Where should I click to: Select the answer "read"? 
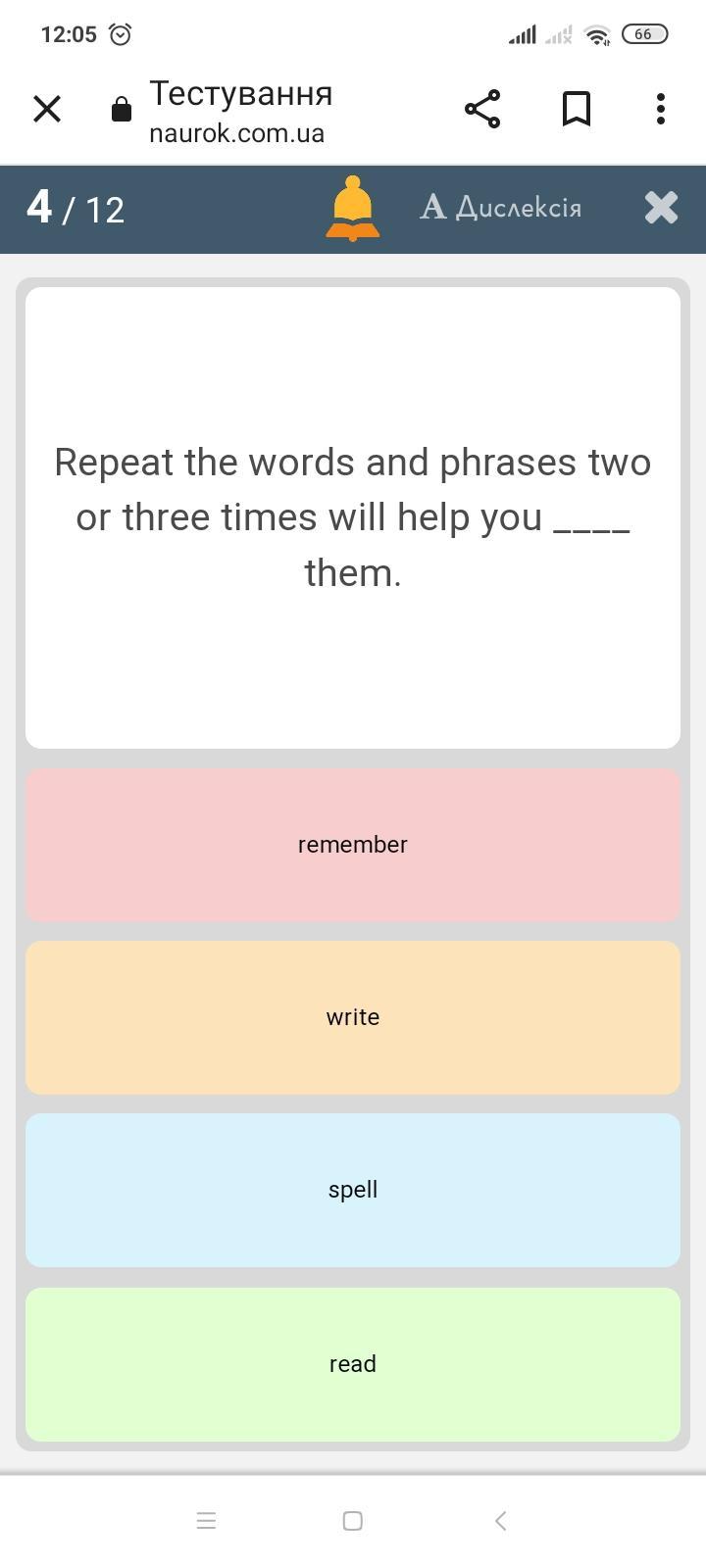point(353,1364)
